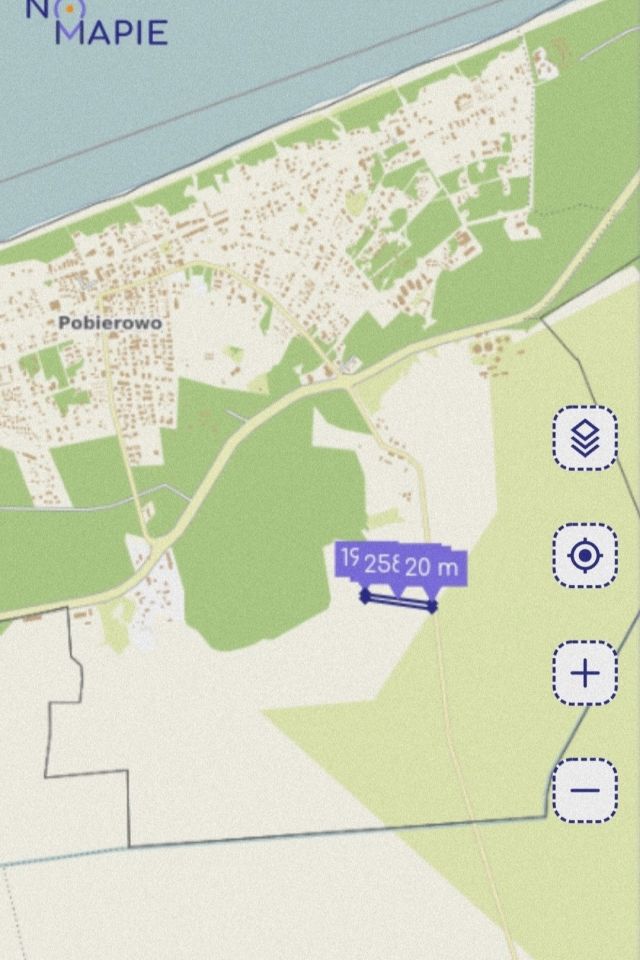Zoom out of the map

(585, 790)
